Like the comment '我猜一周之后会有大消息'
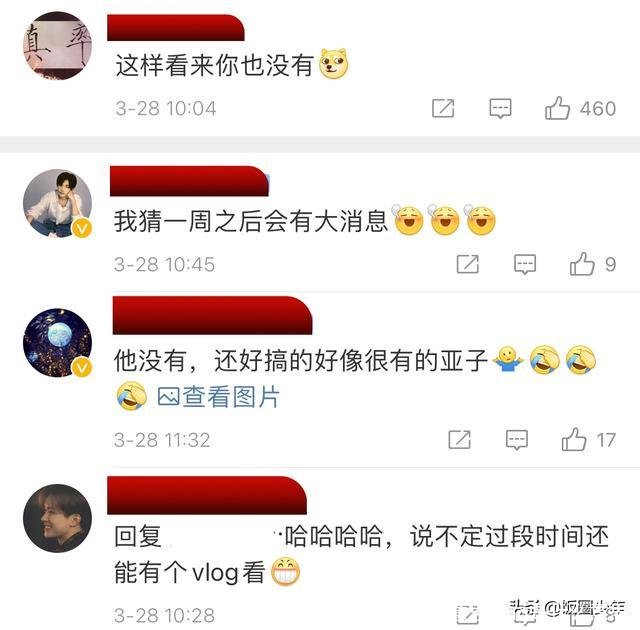 click(582, 264)
